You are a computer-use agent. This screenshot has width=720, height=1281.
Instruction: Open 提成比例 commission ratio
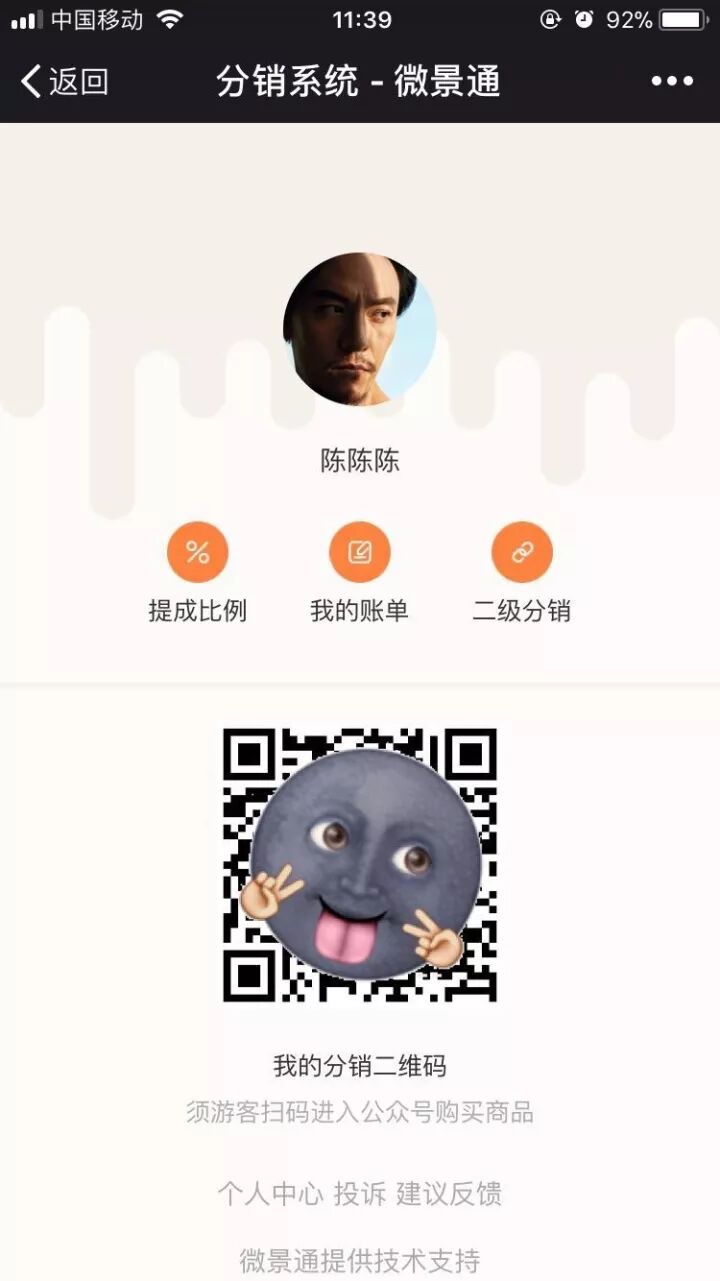tap(198, 552)
